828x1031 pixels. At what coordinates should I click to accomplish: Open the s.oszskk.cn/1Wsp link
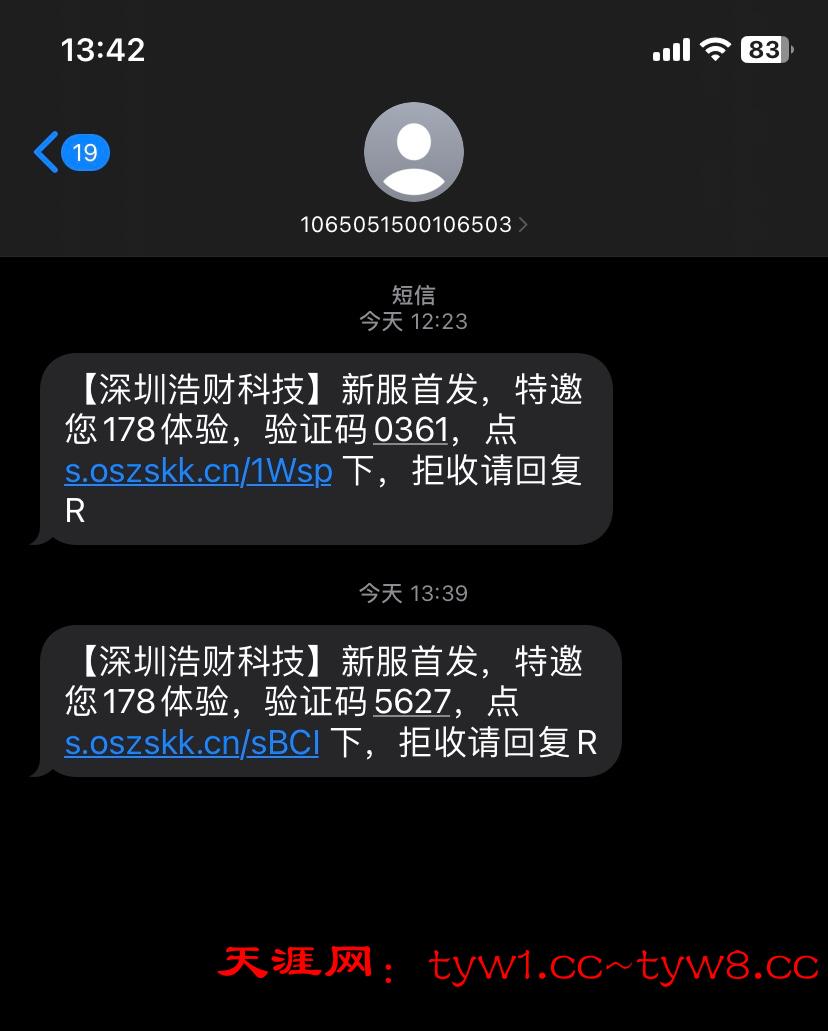tap(198, 470)
